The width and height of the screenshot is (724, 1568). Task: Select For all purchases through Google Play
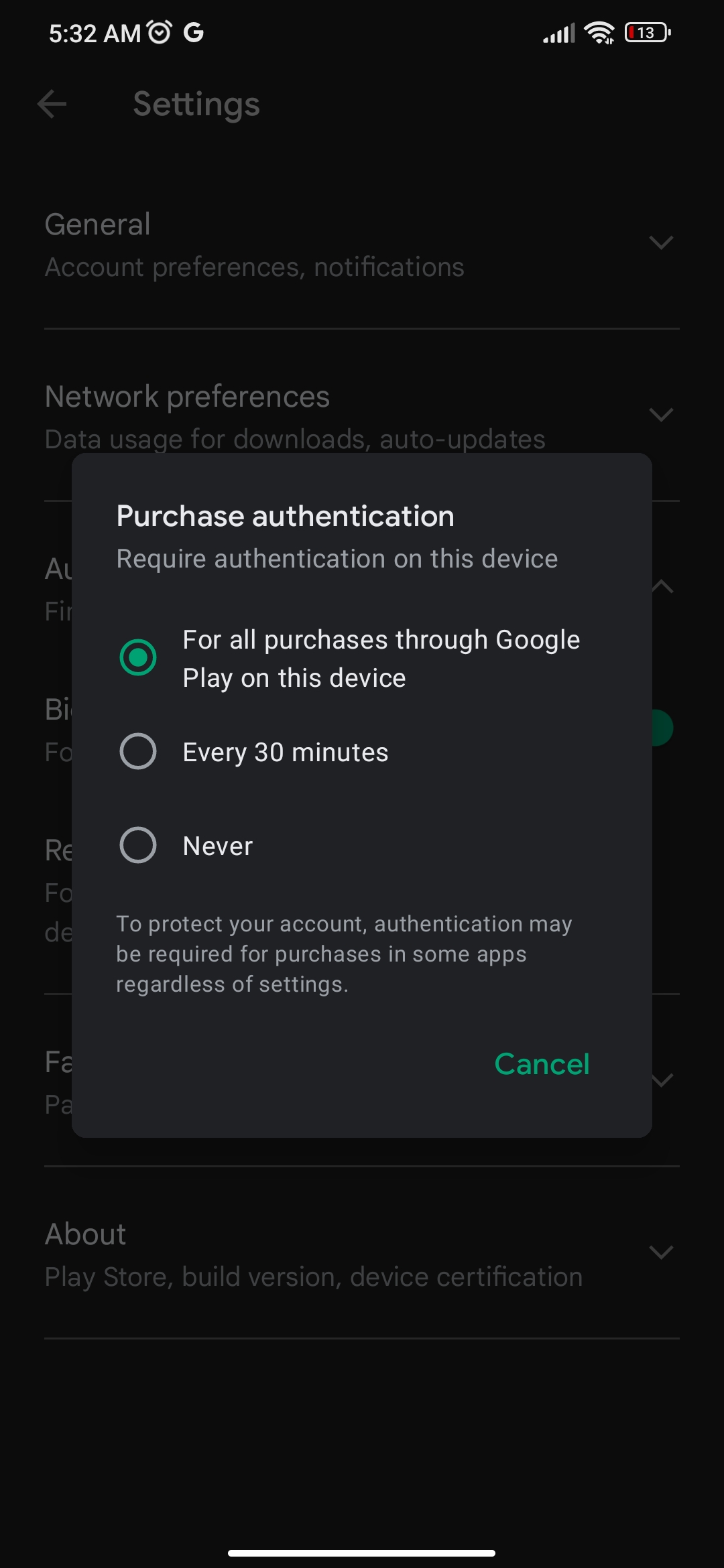[x=362, y=658]
